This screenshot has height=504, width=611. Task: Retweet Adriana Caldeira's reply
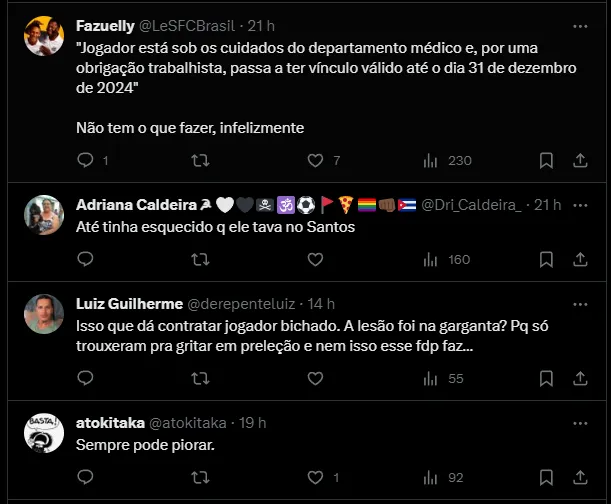200,259
